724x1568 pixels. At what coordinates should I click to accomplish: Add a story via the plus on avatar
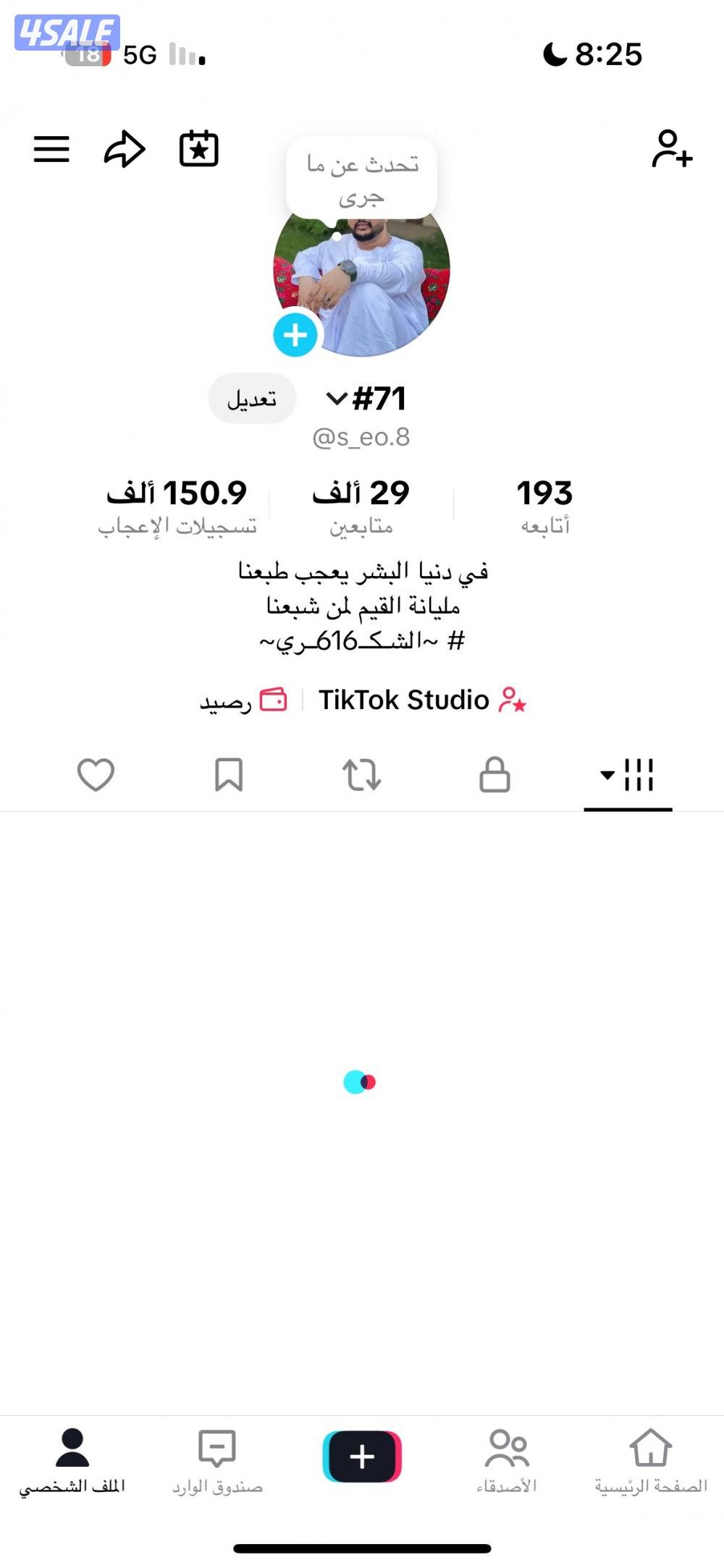coord(294,335)
